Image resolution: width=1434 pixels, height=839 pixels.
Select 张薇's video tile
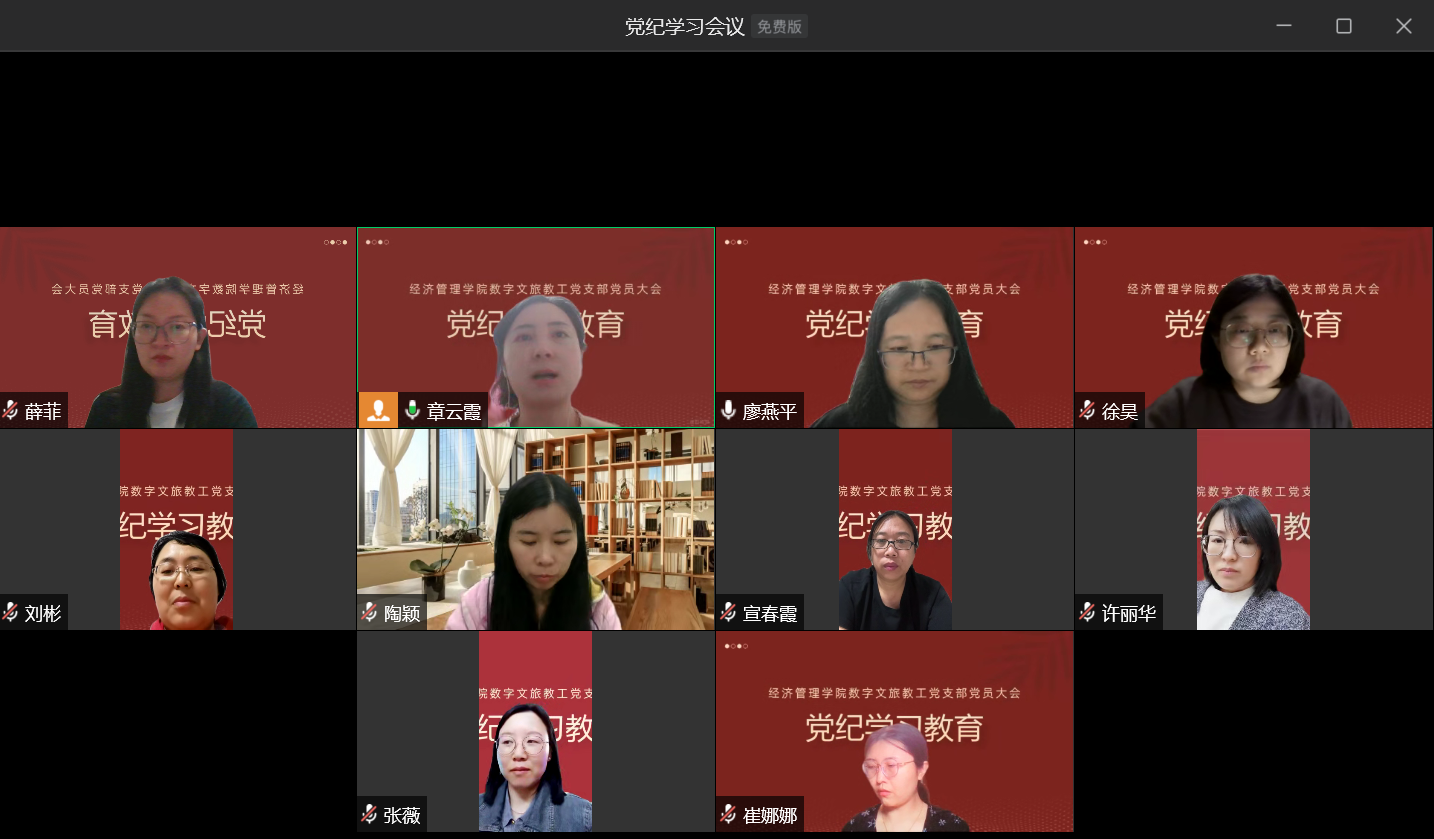coord(536,731)
